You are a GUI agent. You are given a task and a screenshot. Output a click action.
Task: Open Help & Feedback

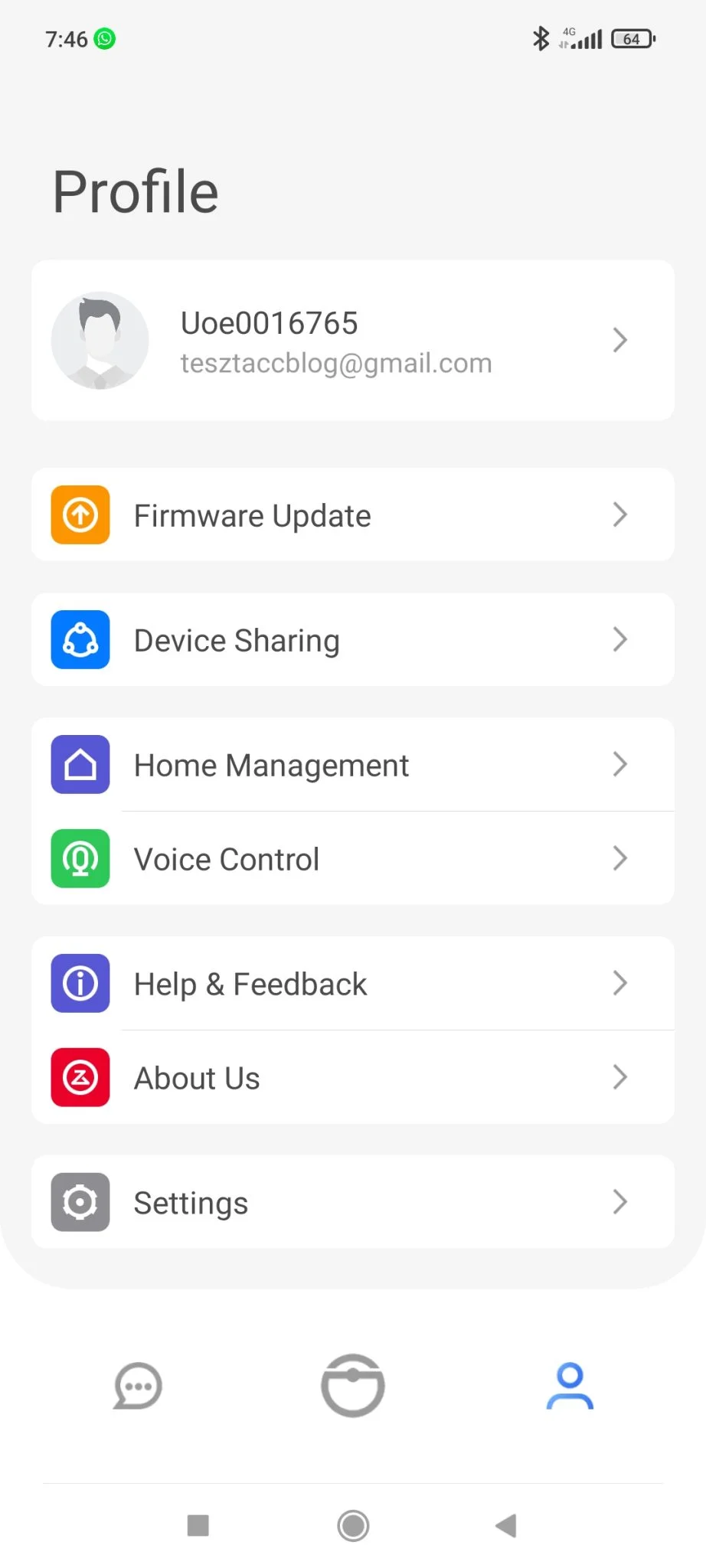(x=352, y=984)
